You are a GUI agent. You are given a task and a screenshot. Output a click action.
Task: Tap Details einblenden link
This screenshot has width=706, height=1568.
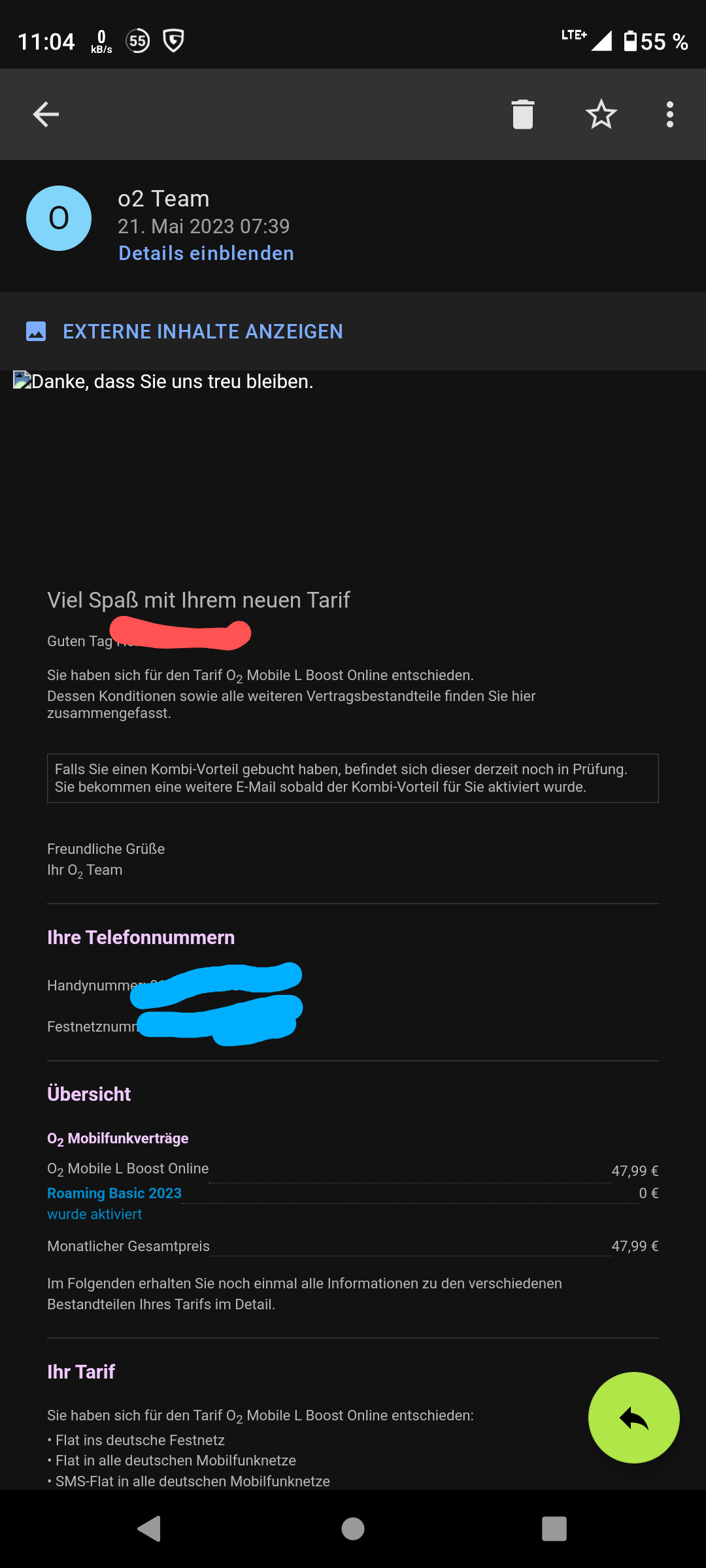click(x=206, y=253)
